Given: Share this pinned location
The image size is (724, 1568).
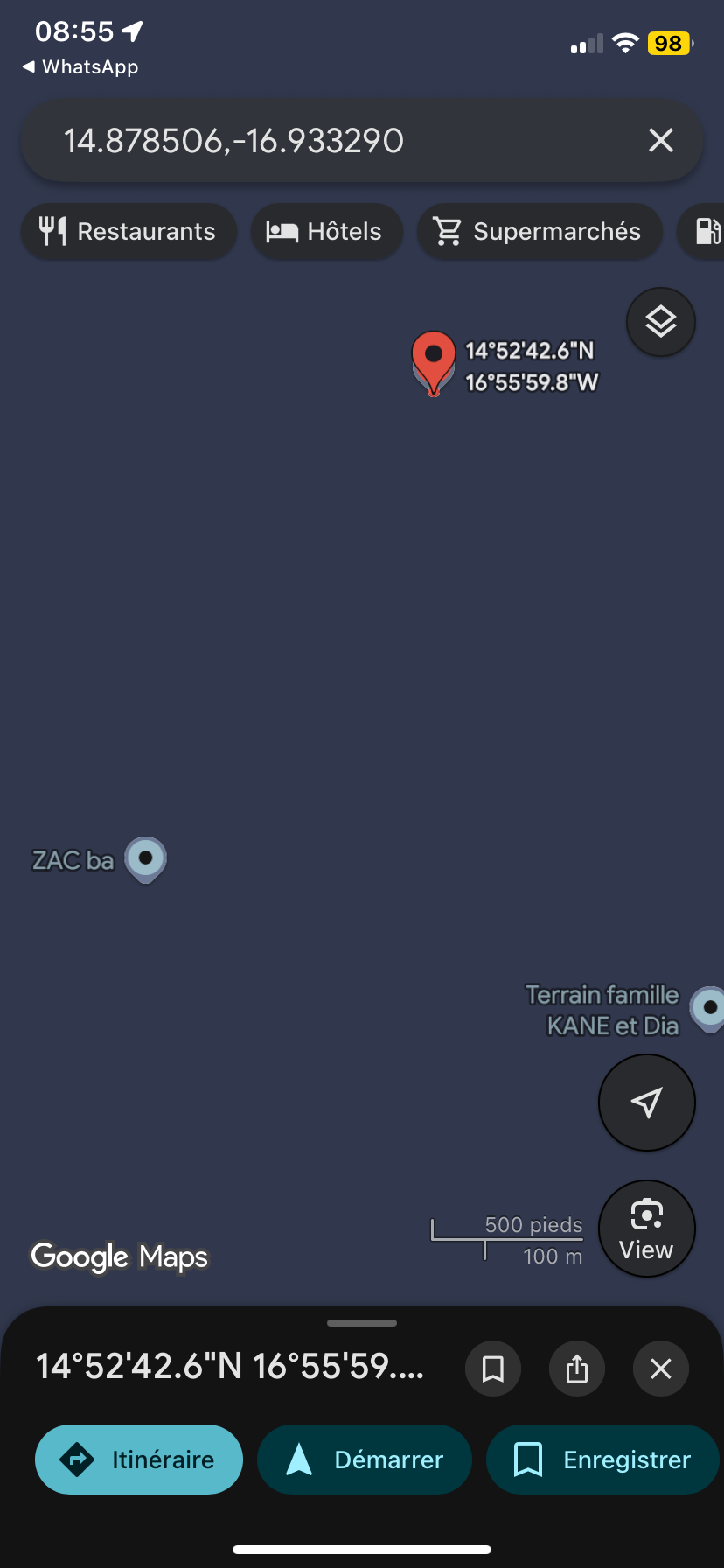Looking at the screenshot, I should coord(577,1368).
